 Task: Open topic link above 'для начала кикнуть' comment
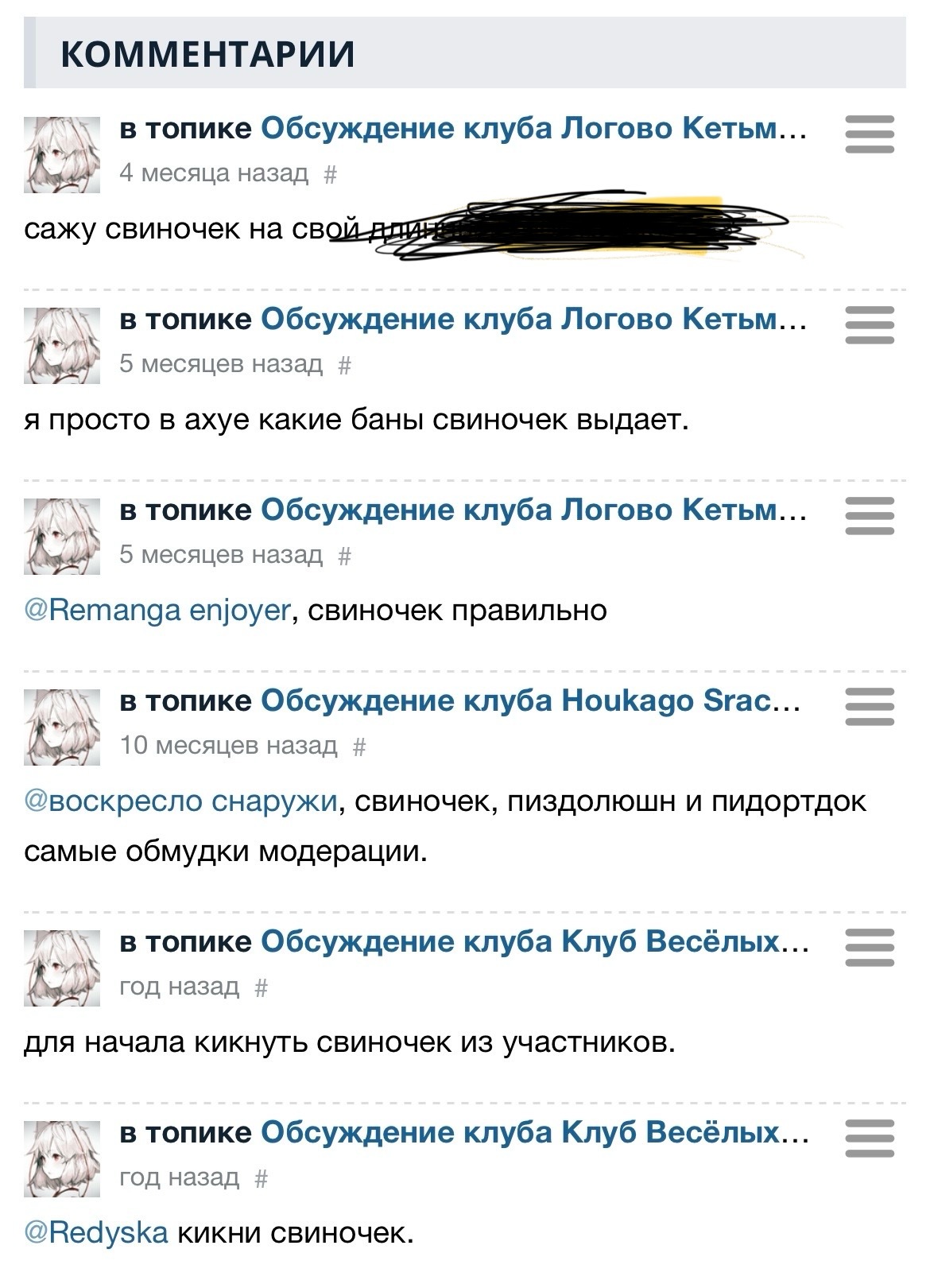click(534, 942)
